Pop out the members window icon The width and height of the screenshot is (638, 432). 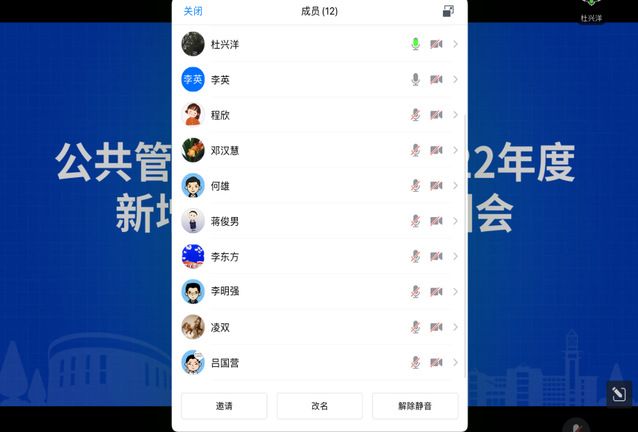click(448, 11)
